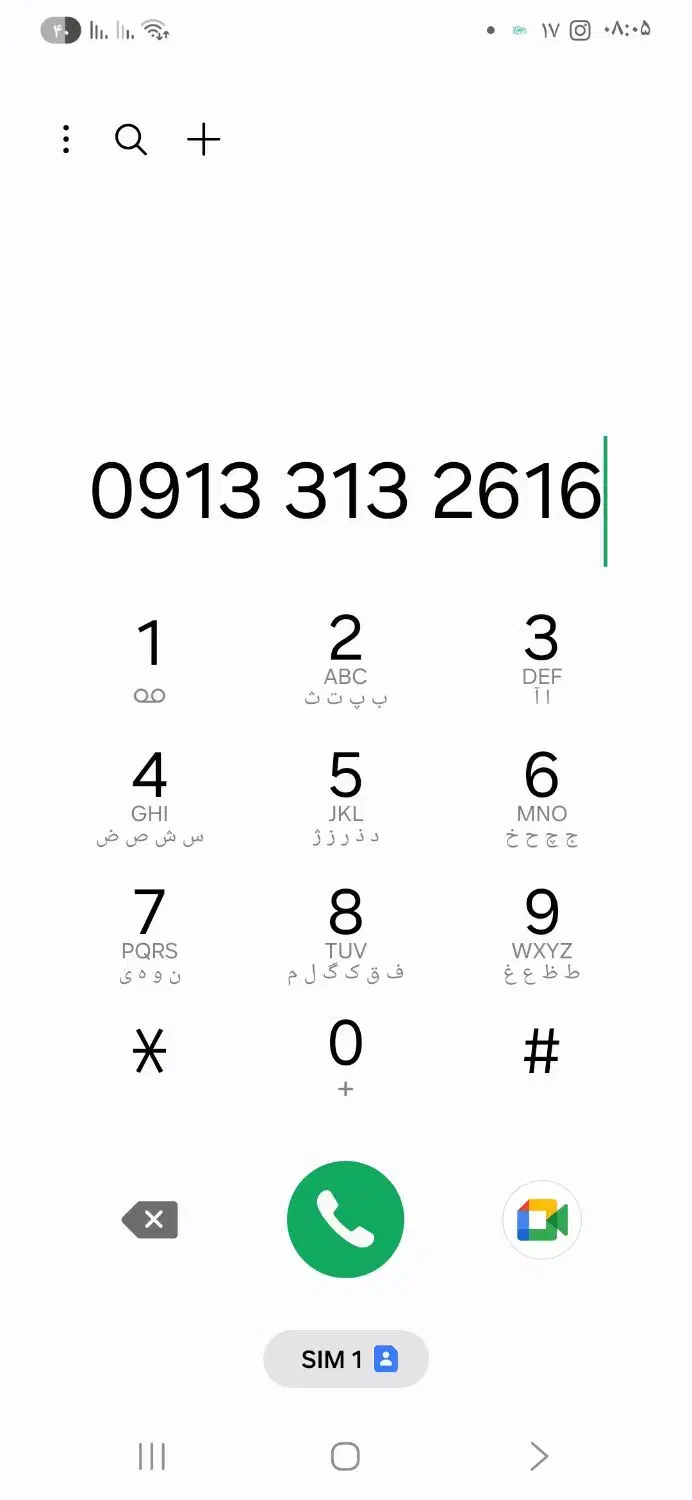Dial digit 1 on the keypad
The image size is (692, 1500).
[150, 659]
